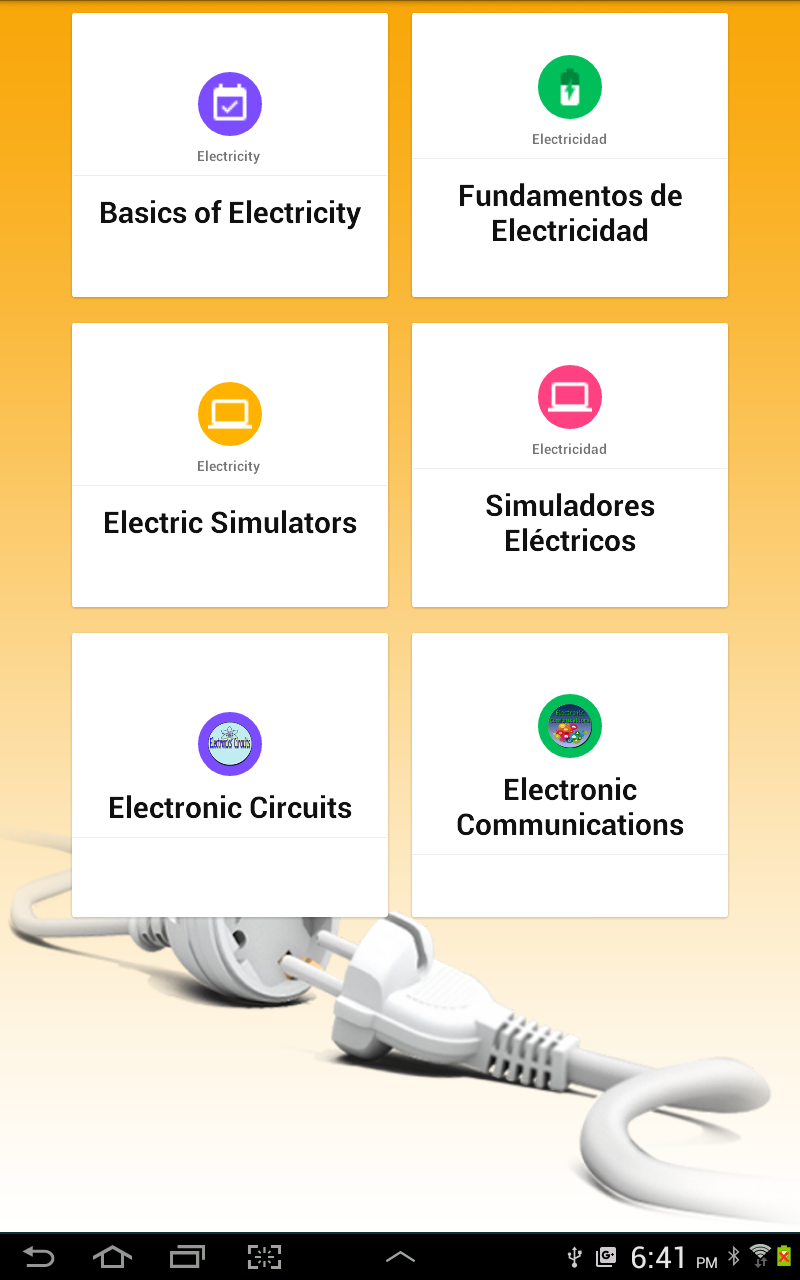The image size is (800, 1280).
Task: Tap the pink laptop icon on Simuladores Eléctricos
Action: [x=570, y=396]
